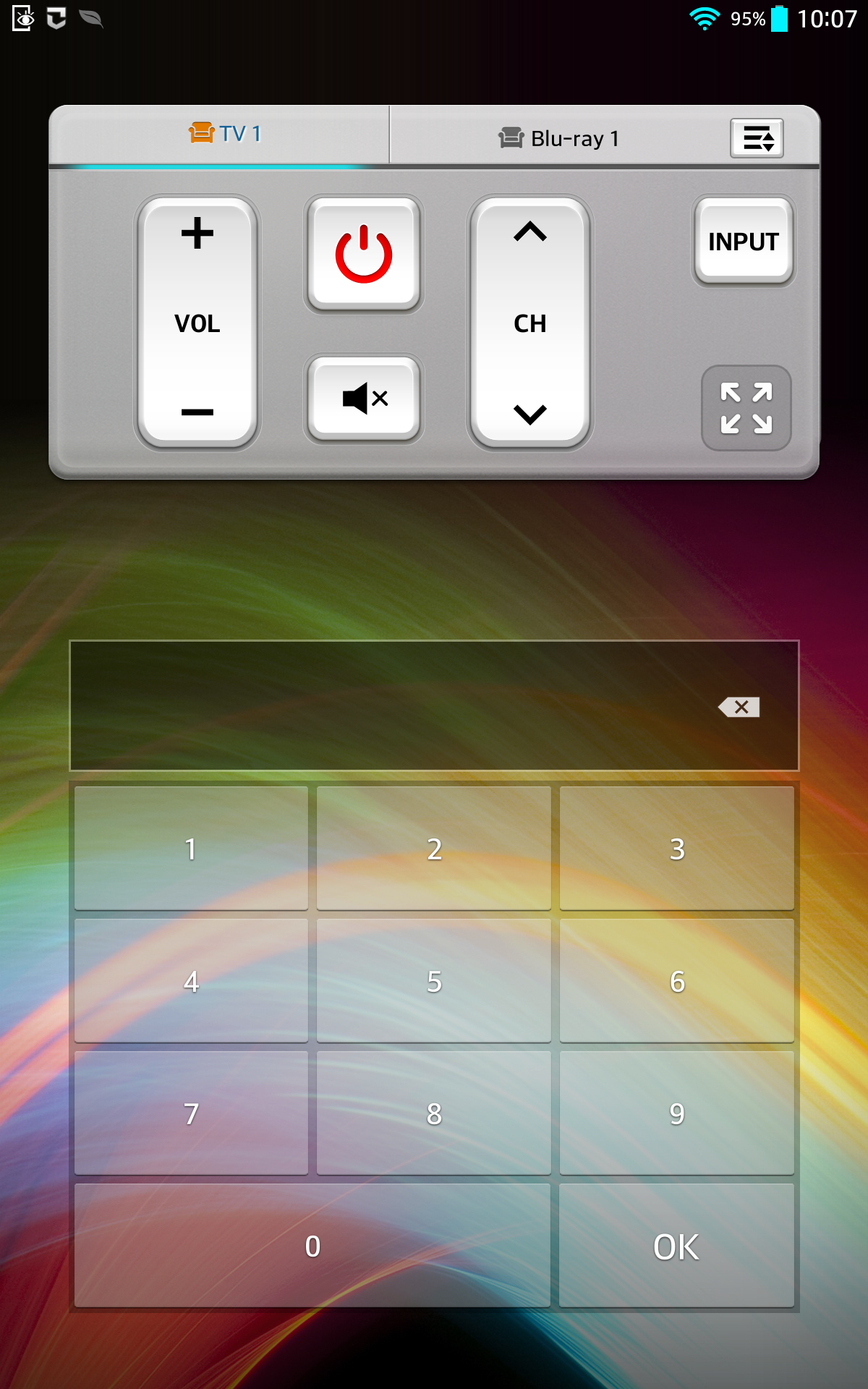Tap the INPUT button
868x1389 pixels.
coord(744,241)
